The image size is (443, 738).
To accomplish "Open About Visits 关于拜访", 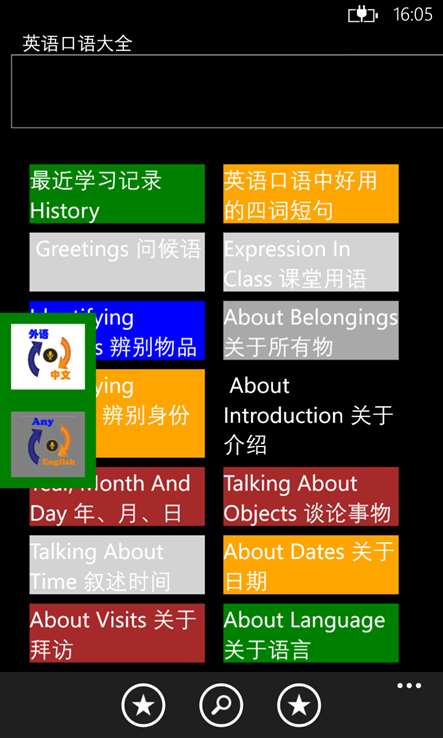I will (117, 633).
